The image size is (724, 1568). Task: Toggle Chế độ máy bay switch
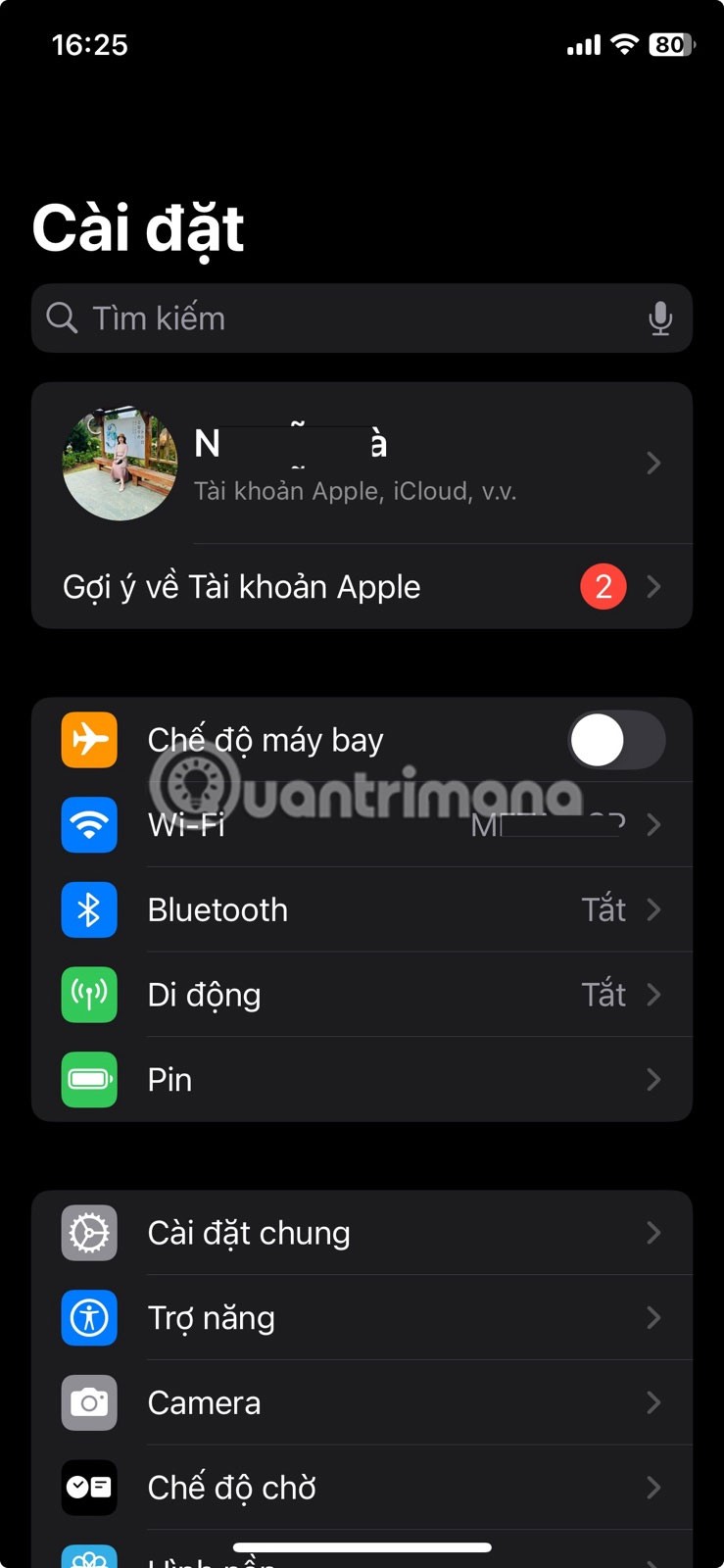tap(616, 740)
